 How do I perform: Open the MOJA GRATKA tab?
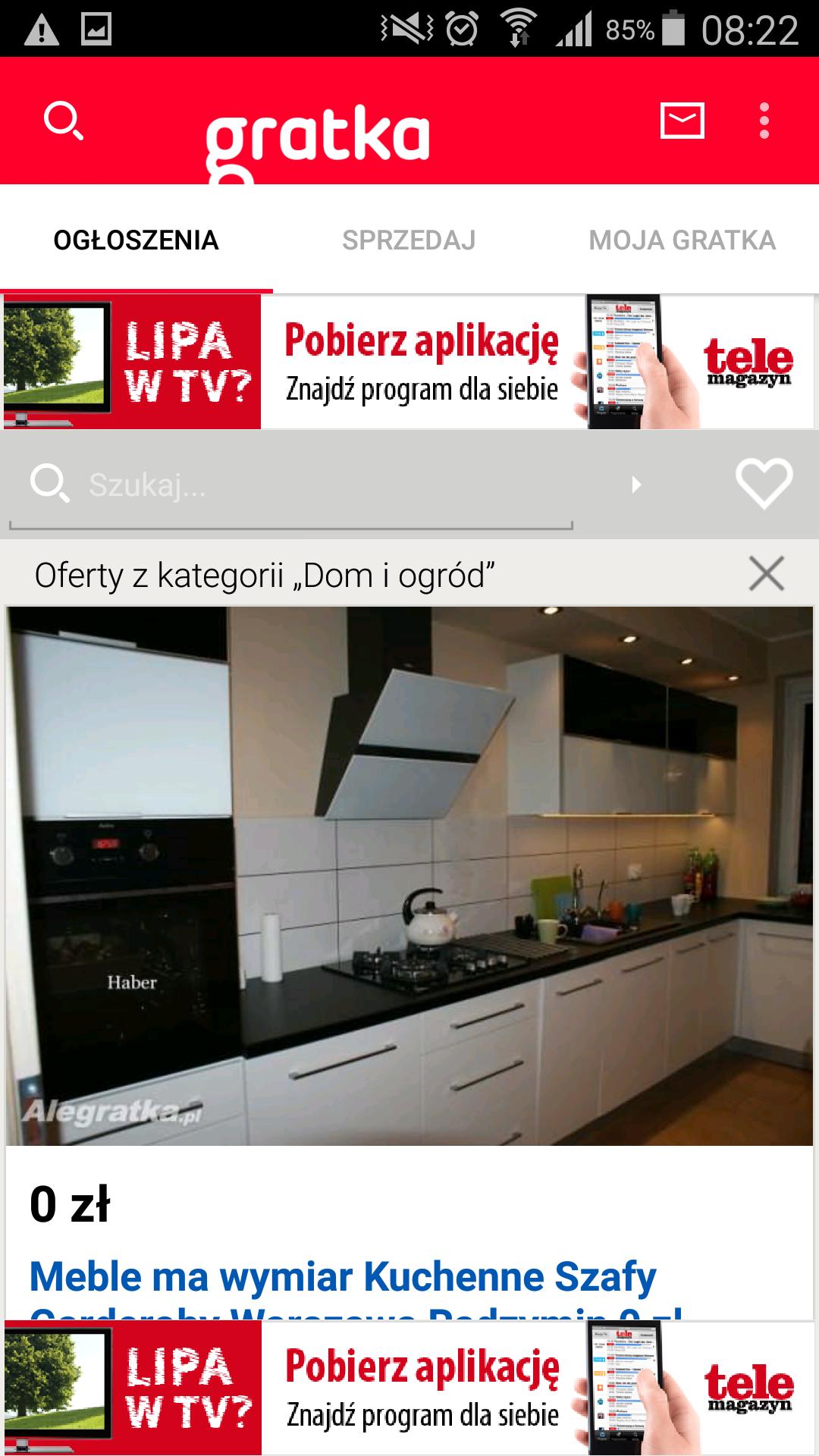tap(682, 240)
